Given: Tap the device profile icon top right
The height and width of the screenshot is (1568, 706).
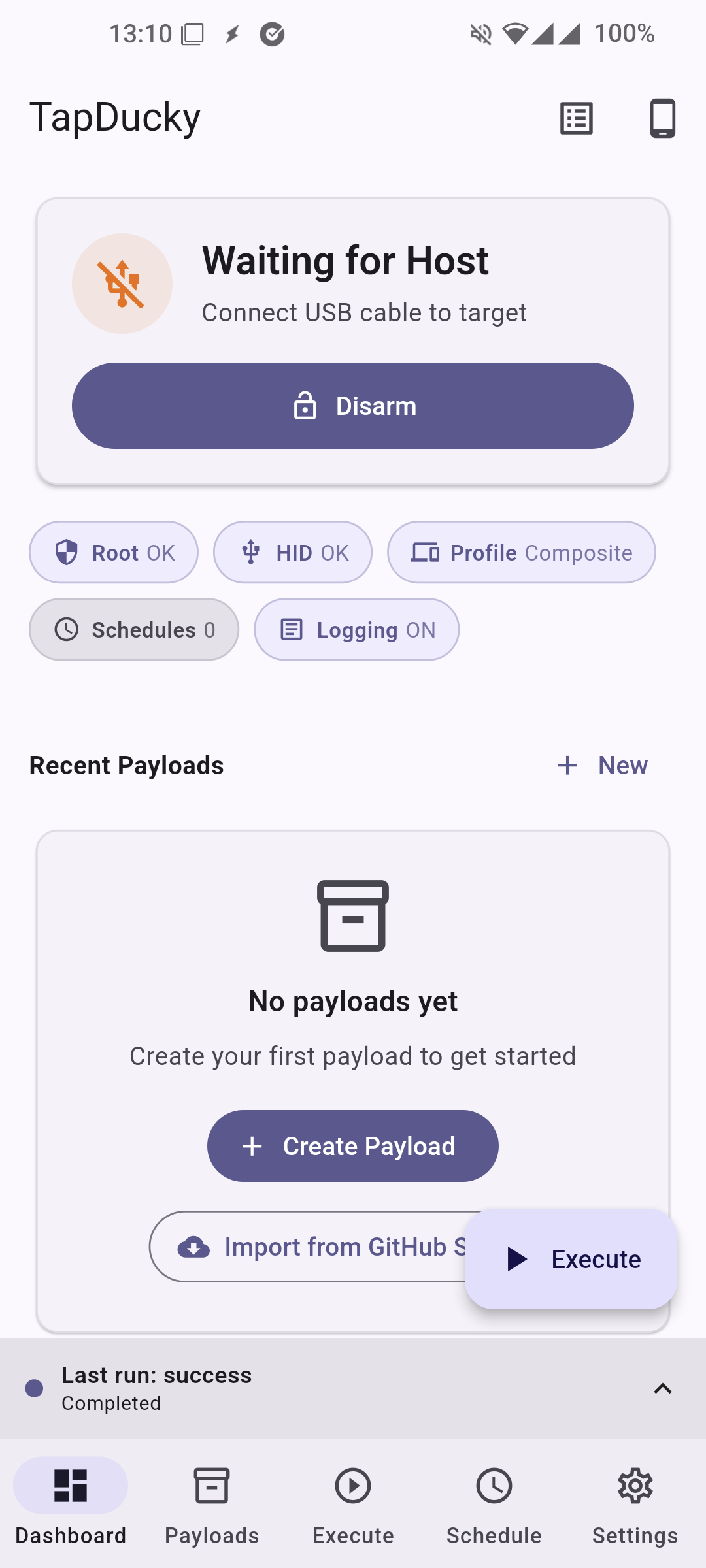Looking at the screenshot, I should coord(661,118).
